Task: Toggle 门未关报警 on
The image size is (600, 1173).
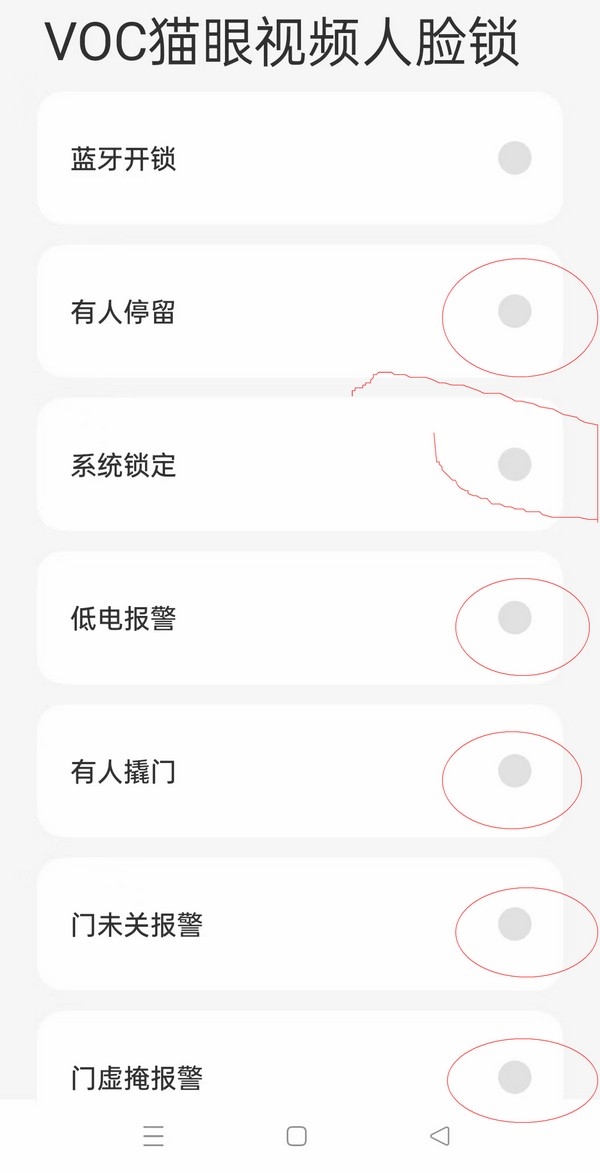Action: (x=515, y=925)
